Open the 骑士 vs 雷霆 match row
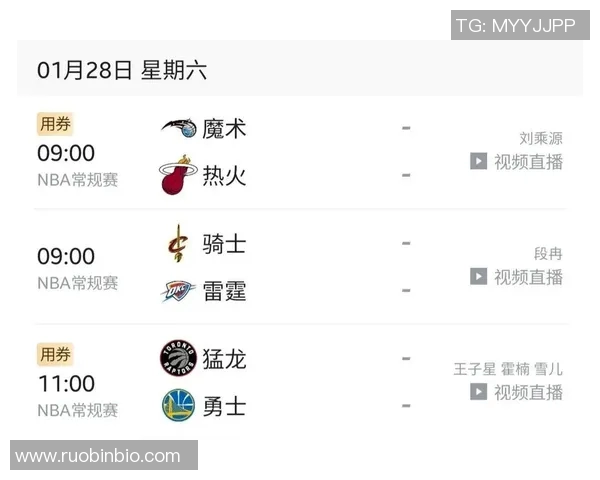Viewport: 600px width, 480px height. [300, 267]
